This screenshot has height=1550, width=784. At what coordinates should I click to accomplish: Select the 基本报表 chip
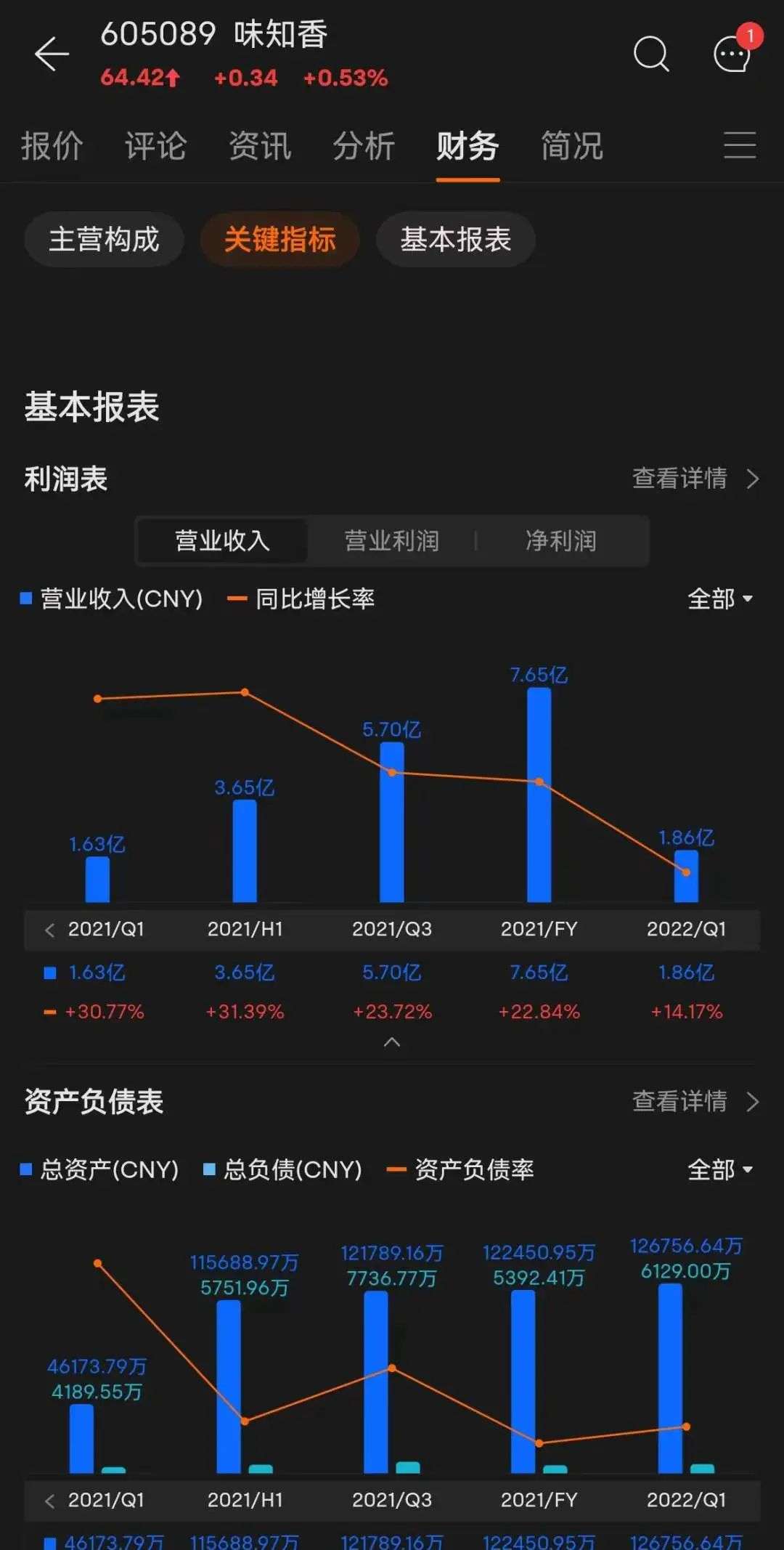pyautogui.click(x=456, y=239)
